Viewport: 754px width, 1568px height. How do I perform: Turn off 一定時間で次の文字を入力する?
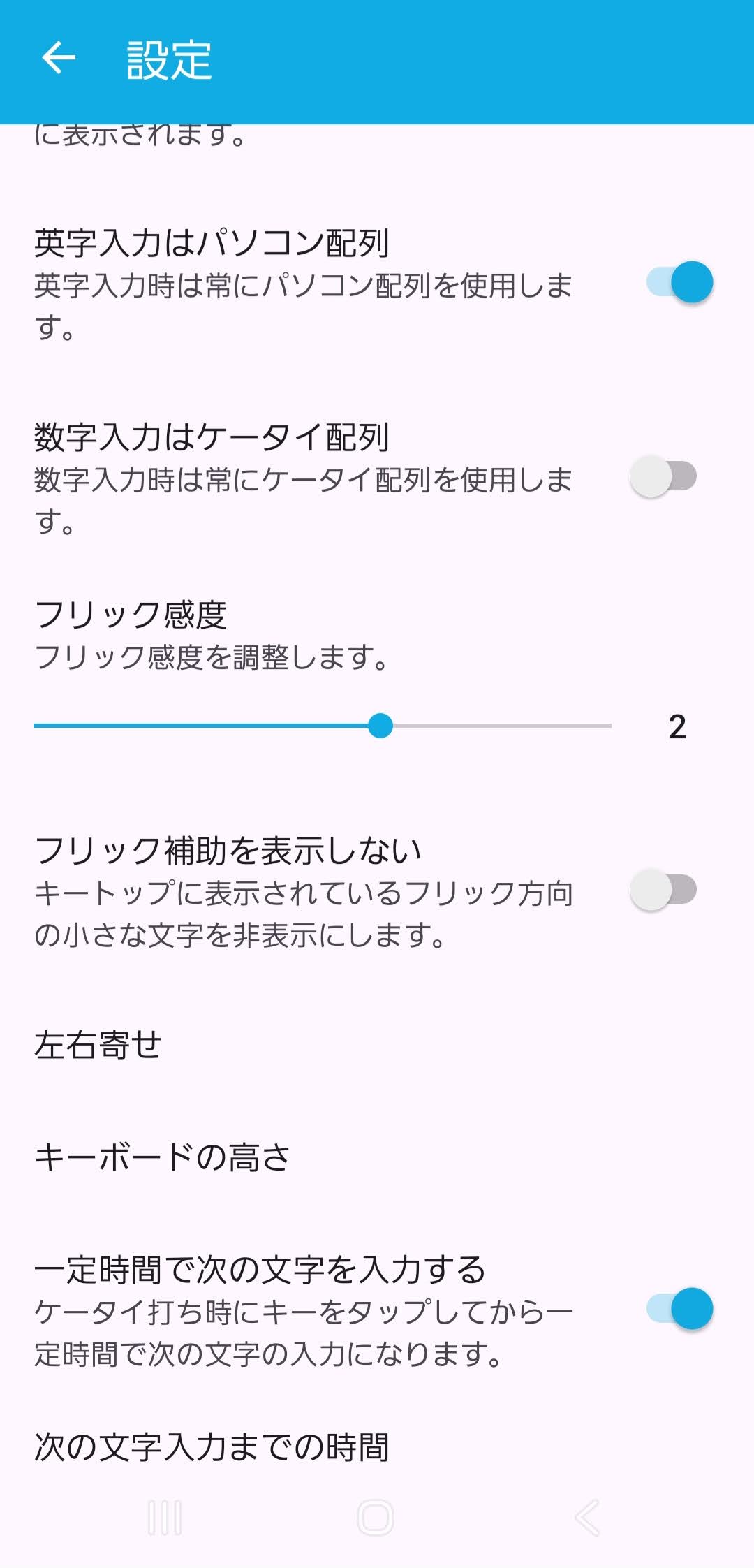tap(679, 1309)
